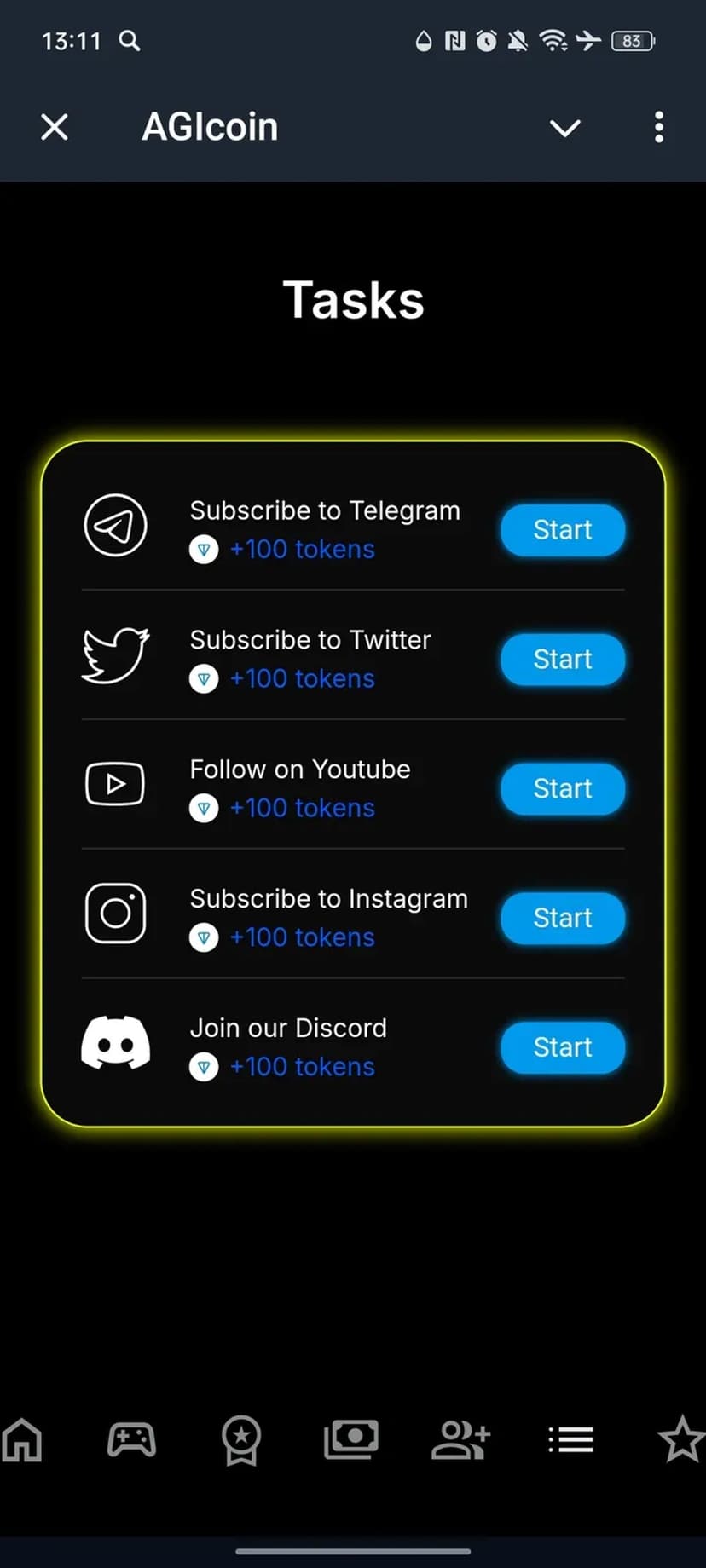Viewport: 706px width, 1568px height.
Task: Open the money banknote tab
Action: 351,1440
